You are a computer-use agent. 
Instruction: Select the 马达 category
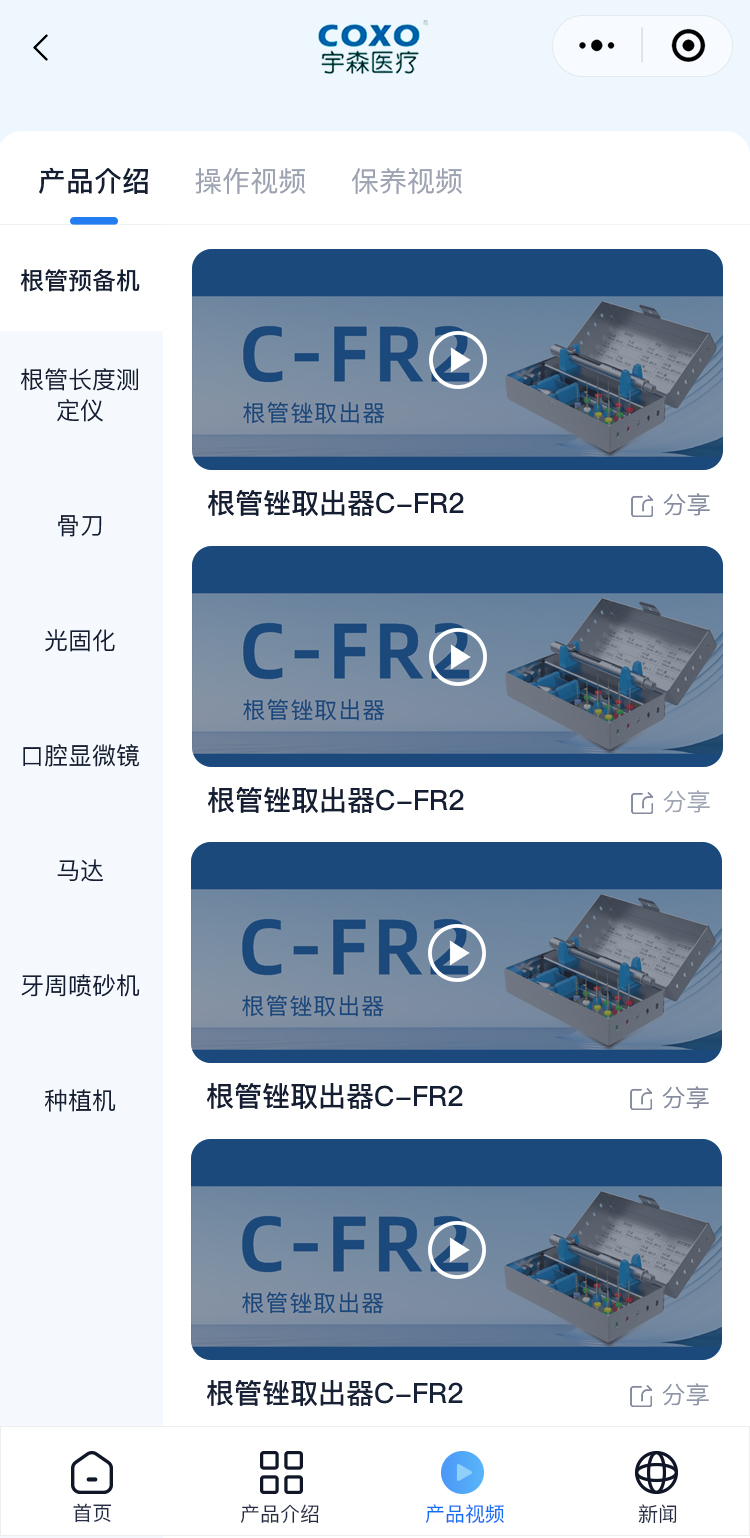[80, 870]
